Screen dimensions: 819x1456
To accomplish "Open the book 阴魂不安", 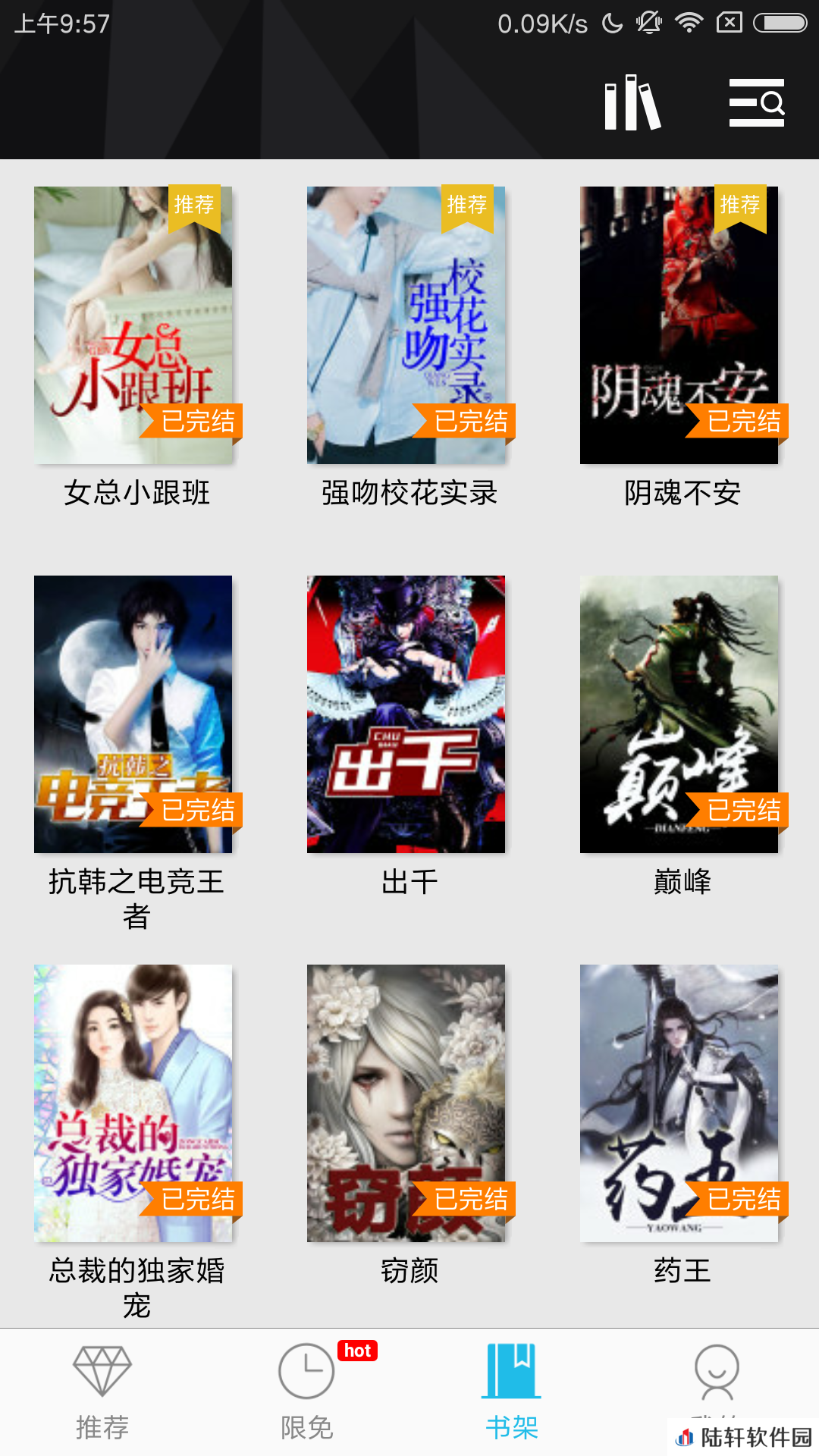I will click(679, 325).
